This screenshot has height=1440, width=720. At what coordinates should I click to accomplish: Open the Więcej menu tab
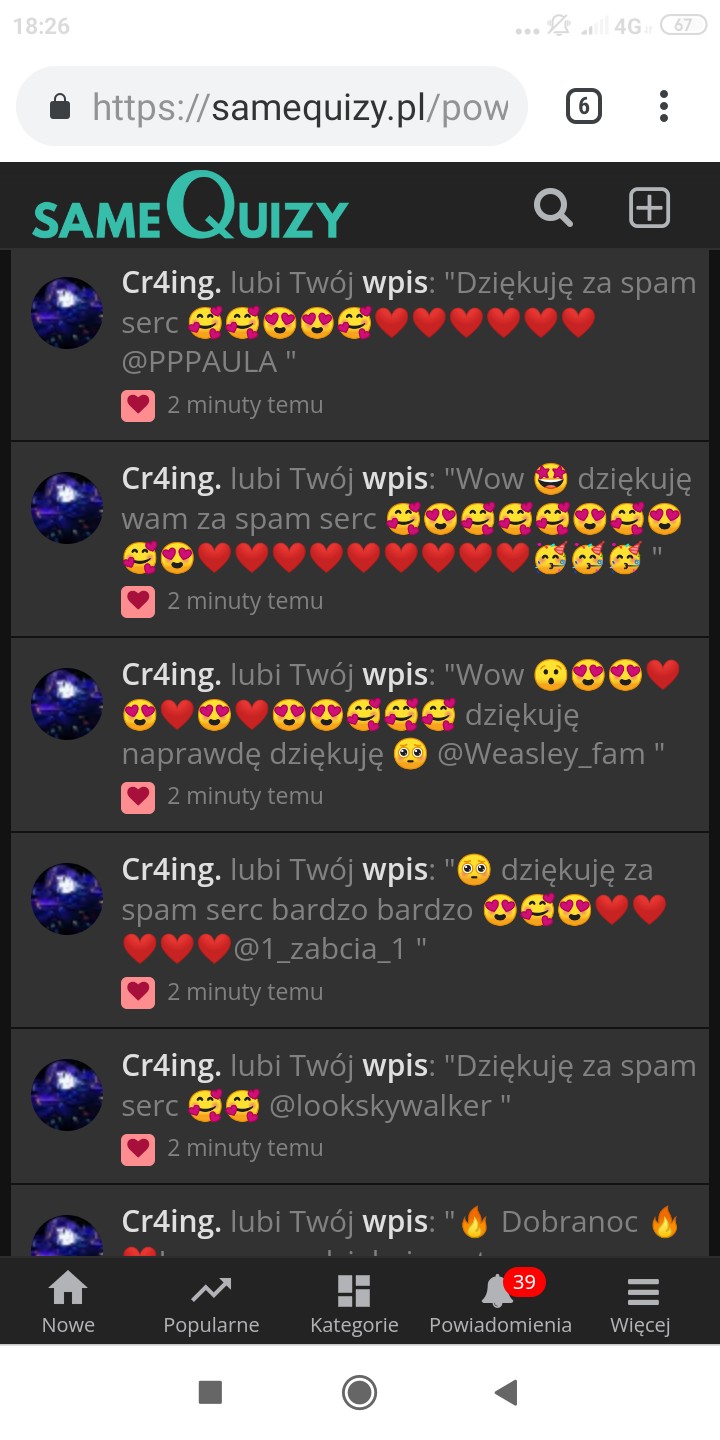(x=641, y=1302)
